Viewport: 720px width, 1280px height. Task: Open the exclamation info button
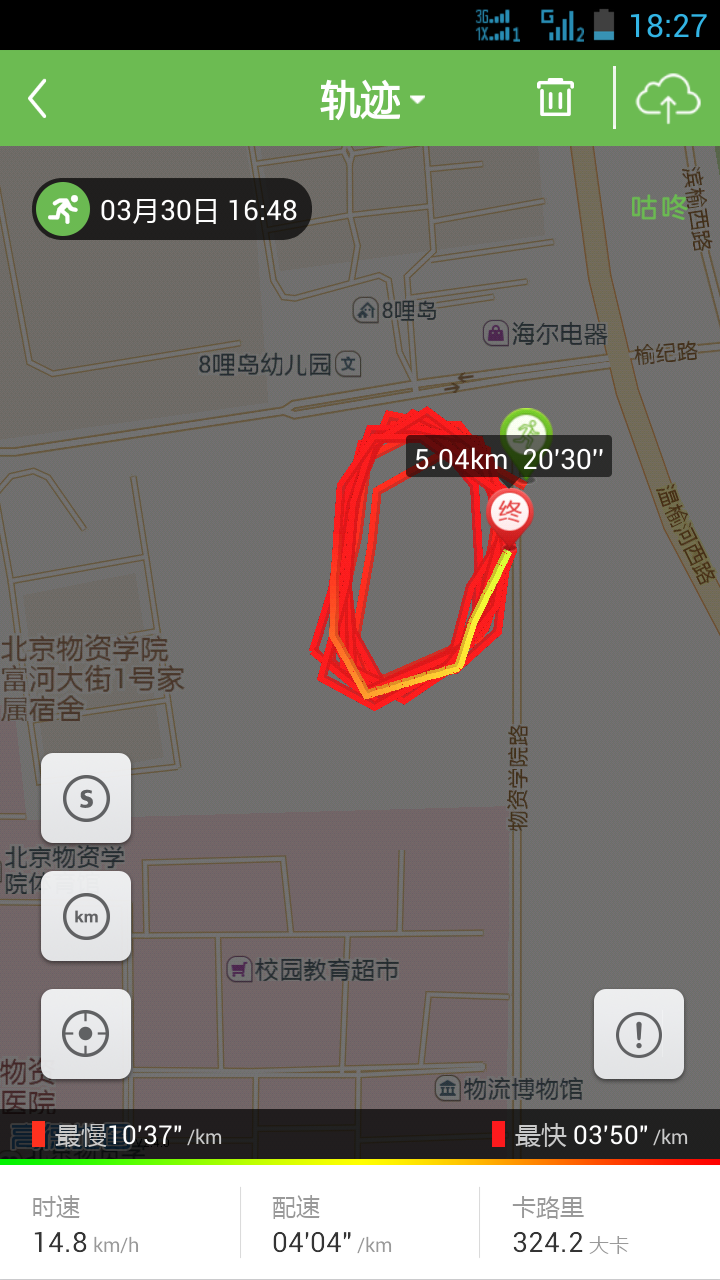pyautogui.click(x=639, y=1034)
